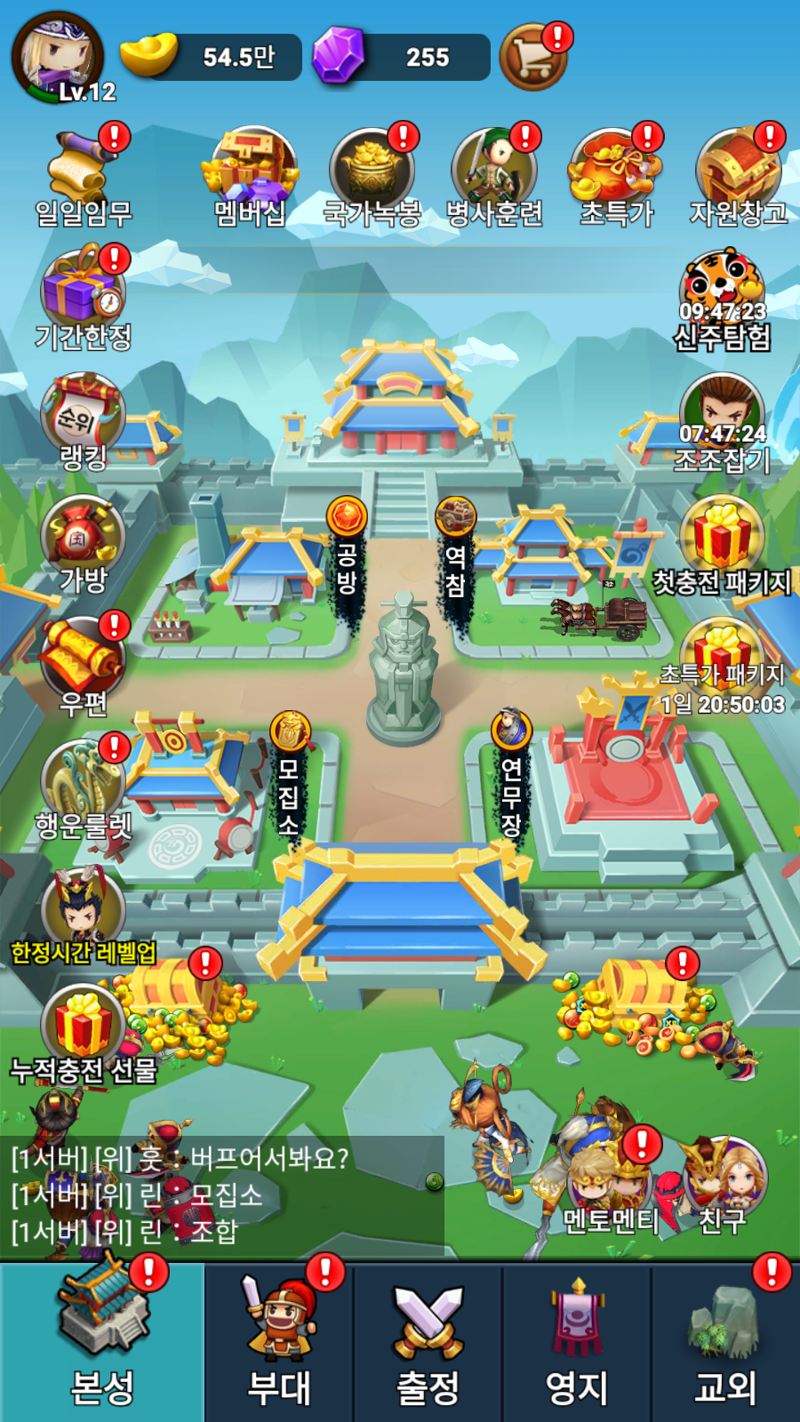
Task: Open the 조조잡기 event
Action: click(722, 422)
